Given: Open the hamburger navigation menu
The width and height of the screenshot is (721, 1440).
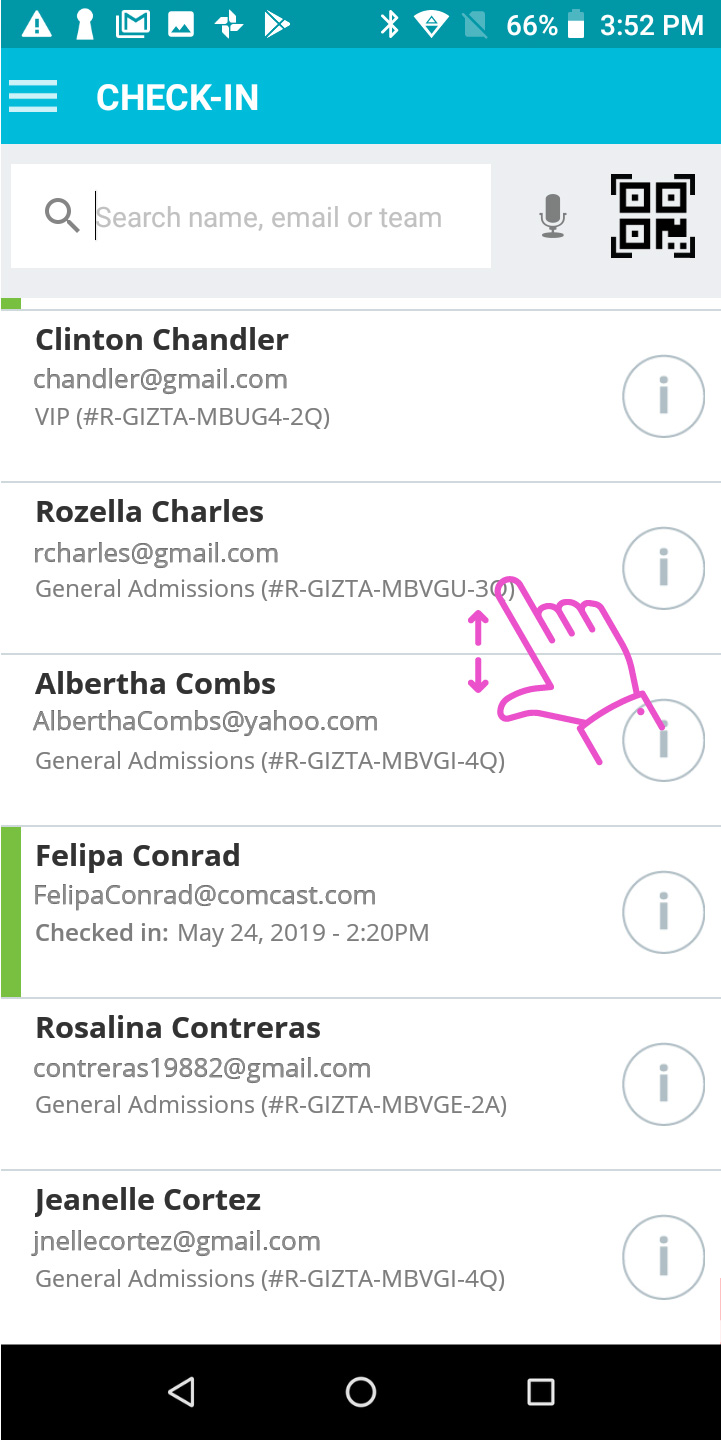Looking at the screenshot, I should coord(33,97).
